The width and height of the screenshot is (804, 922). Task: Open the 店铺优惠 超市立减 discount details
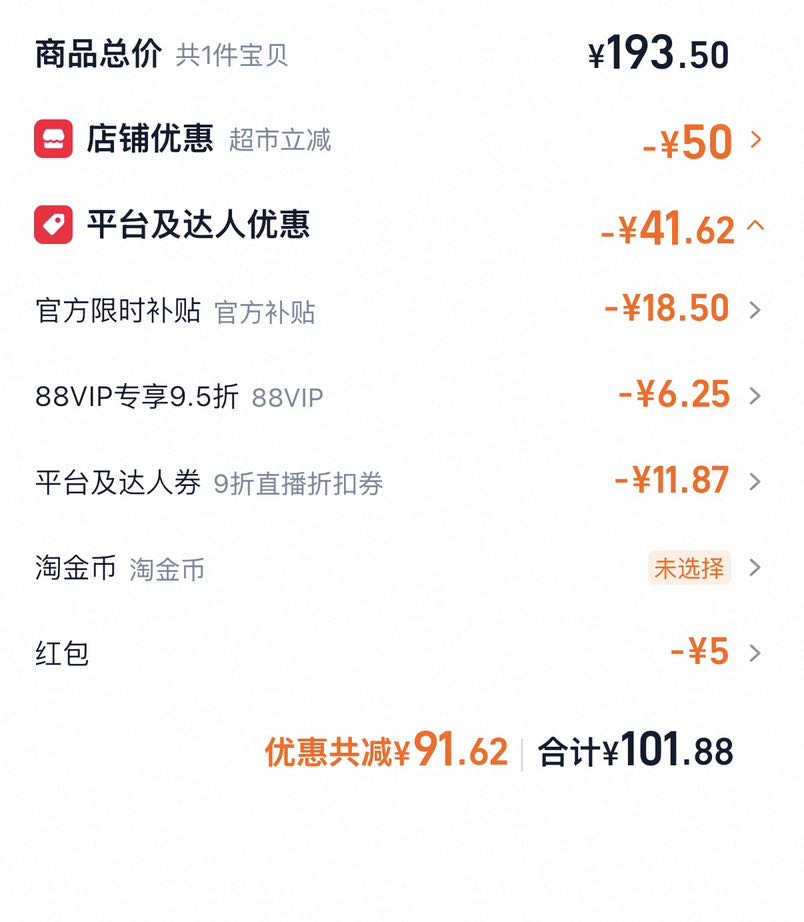(x=402, y=139)
